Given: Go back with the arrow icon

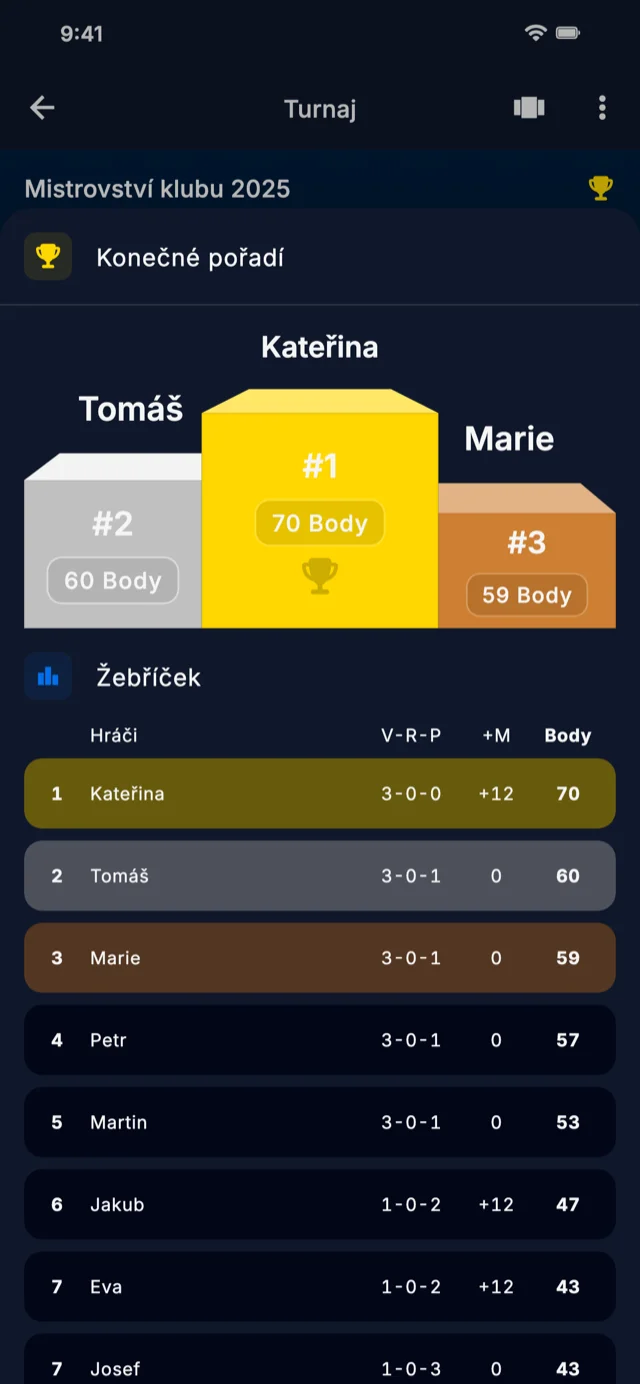Looking at the screenshot, I should pyautogui.click(x=42, y=108).
